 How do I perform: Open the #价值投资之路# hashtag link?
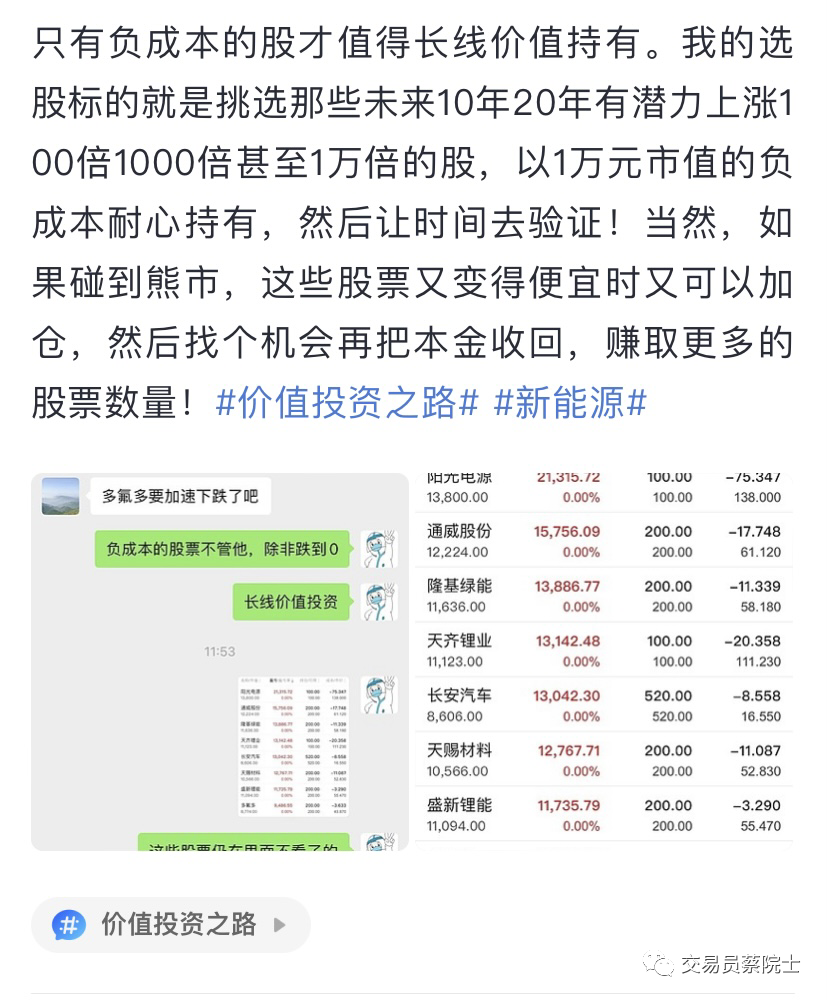347,403
